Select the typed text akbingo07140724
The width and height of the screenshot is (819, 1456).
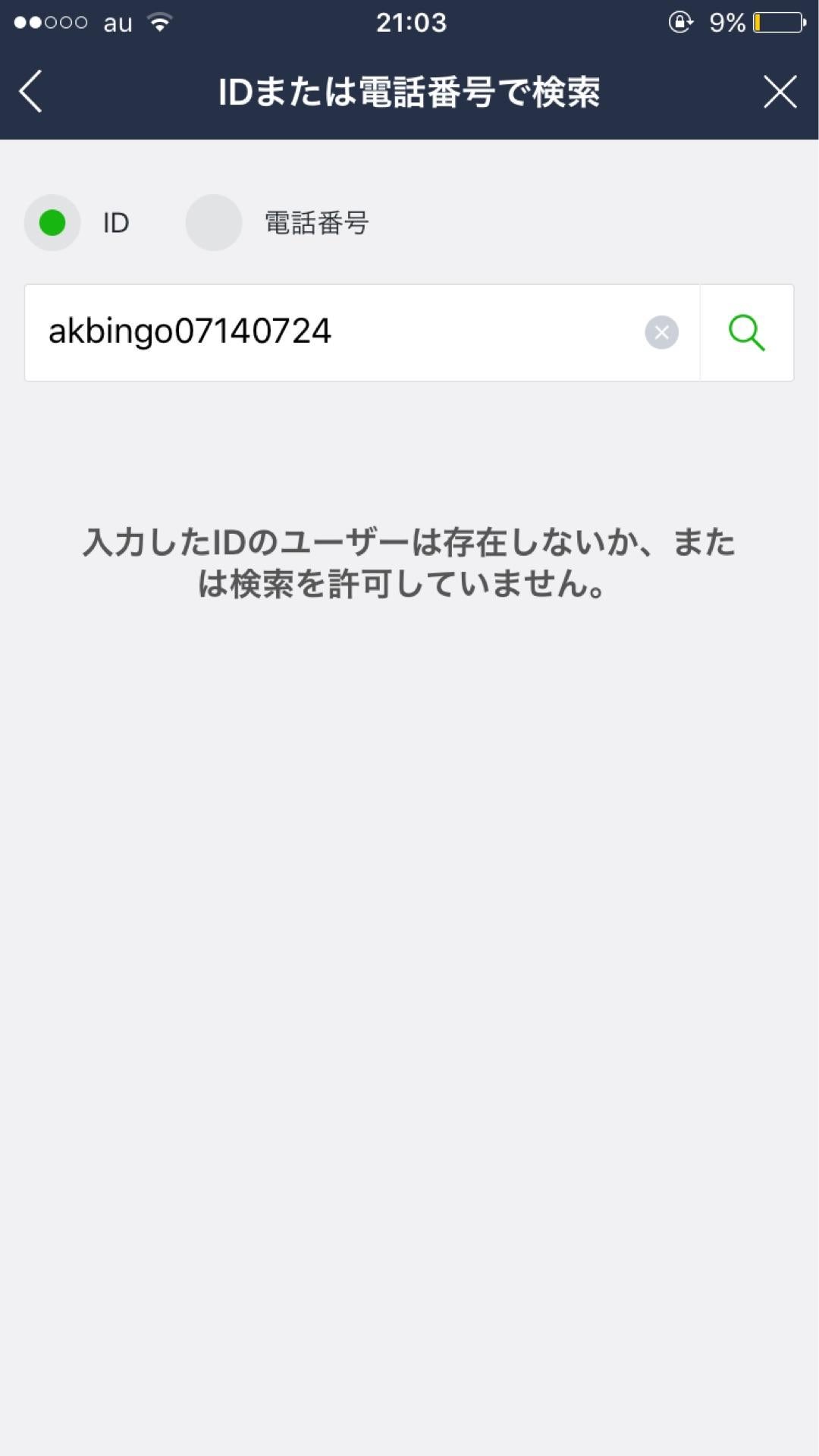189,331
